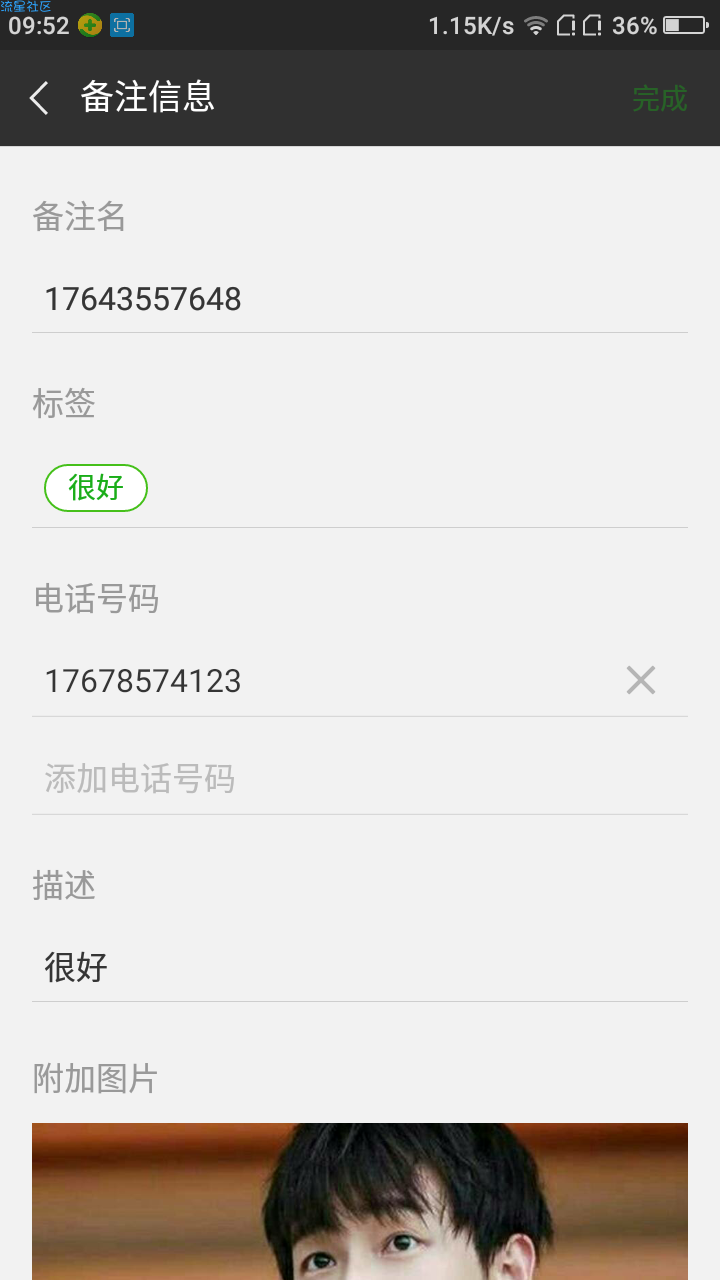
Task: Tap 完成 to save the remark info
Action: coord(659,98)
